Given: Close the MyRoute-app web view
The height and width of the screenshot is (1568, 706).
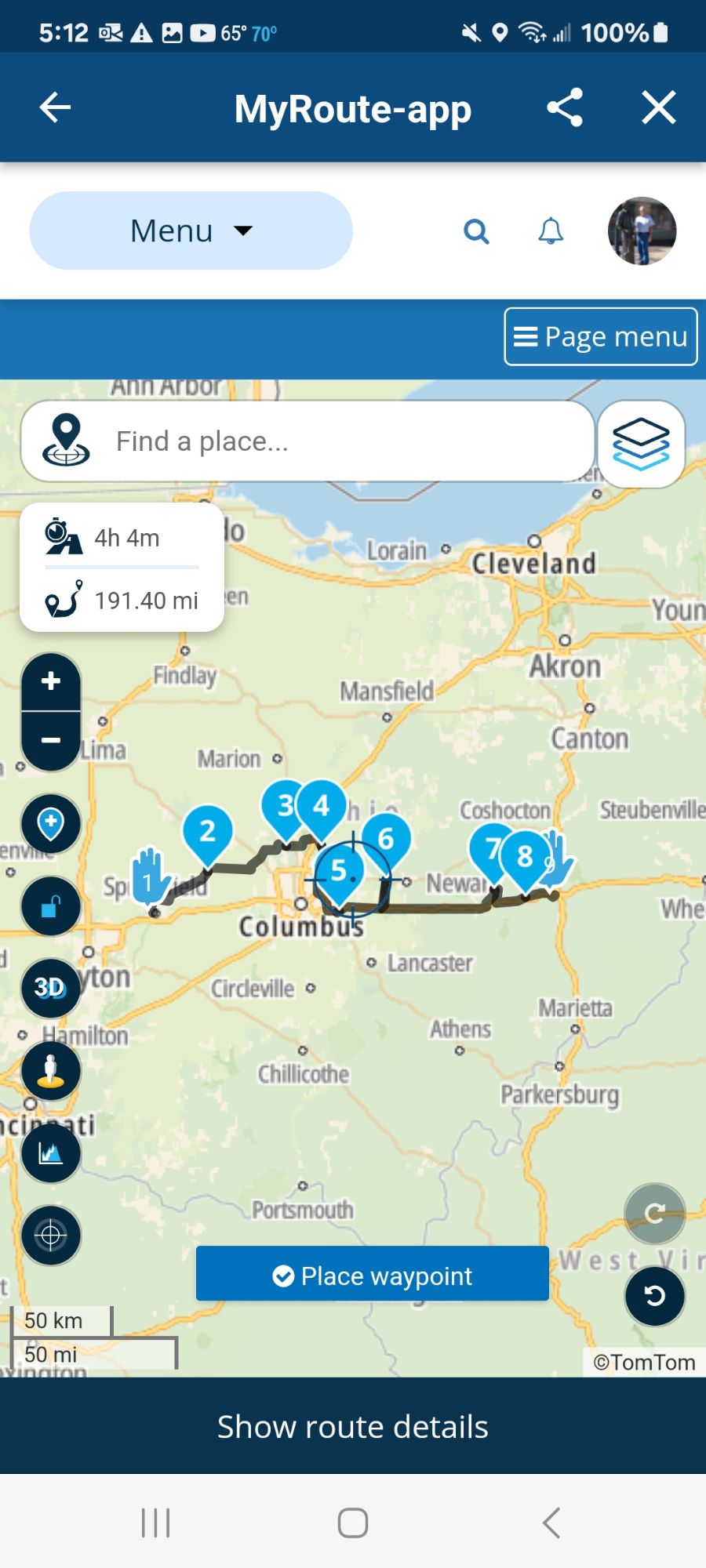Looking at the screenshot, I should pos(658,107).
